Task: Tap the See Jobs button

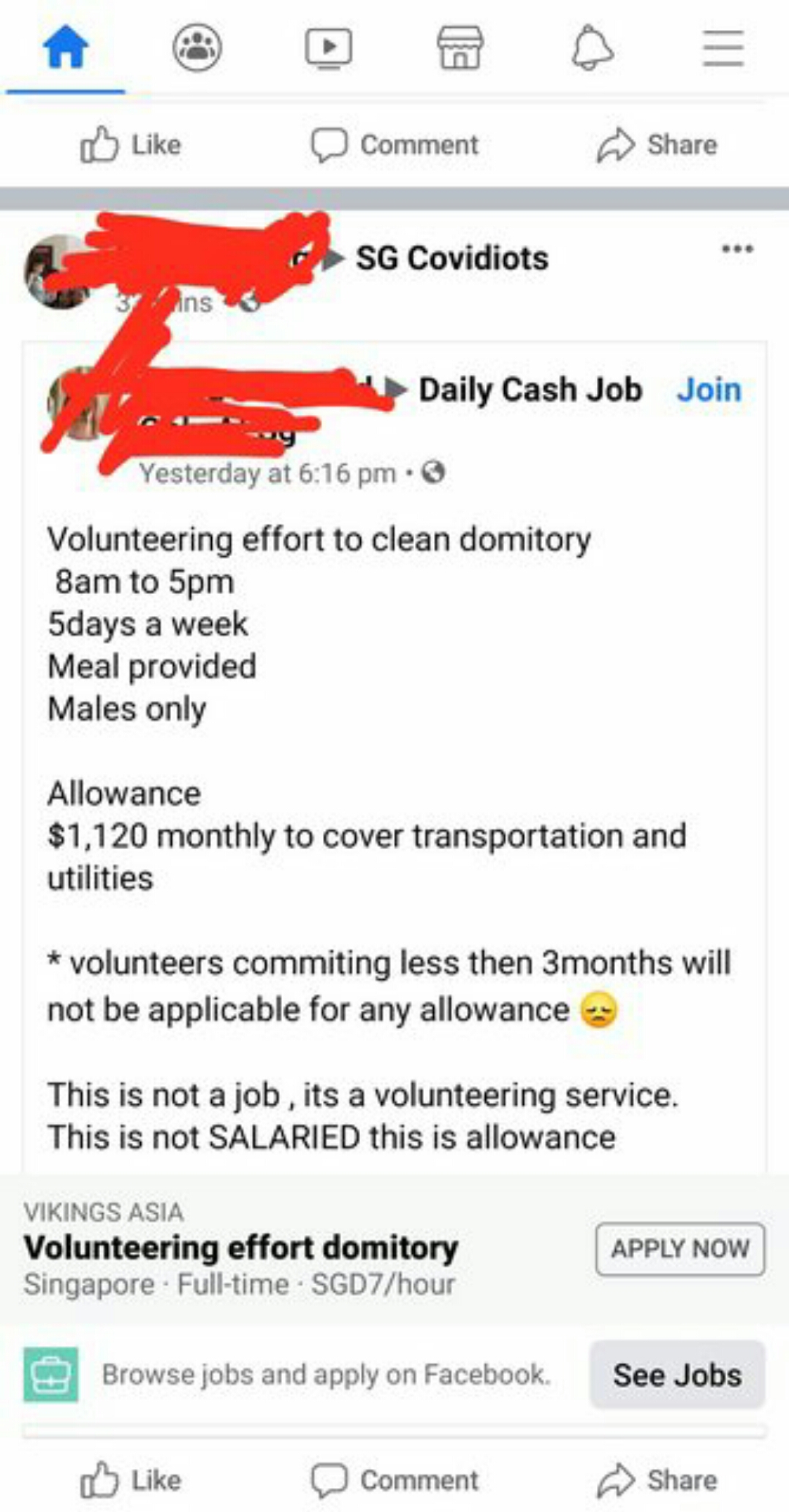Action: tap(677, 1375)
